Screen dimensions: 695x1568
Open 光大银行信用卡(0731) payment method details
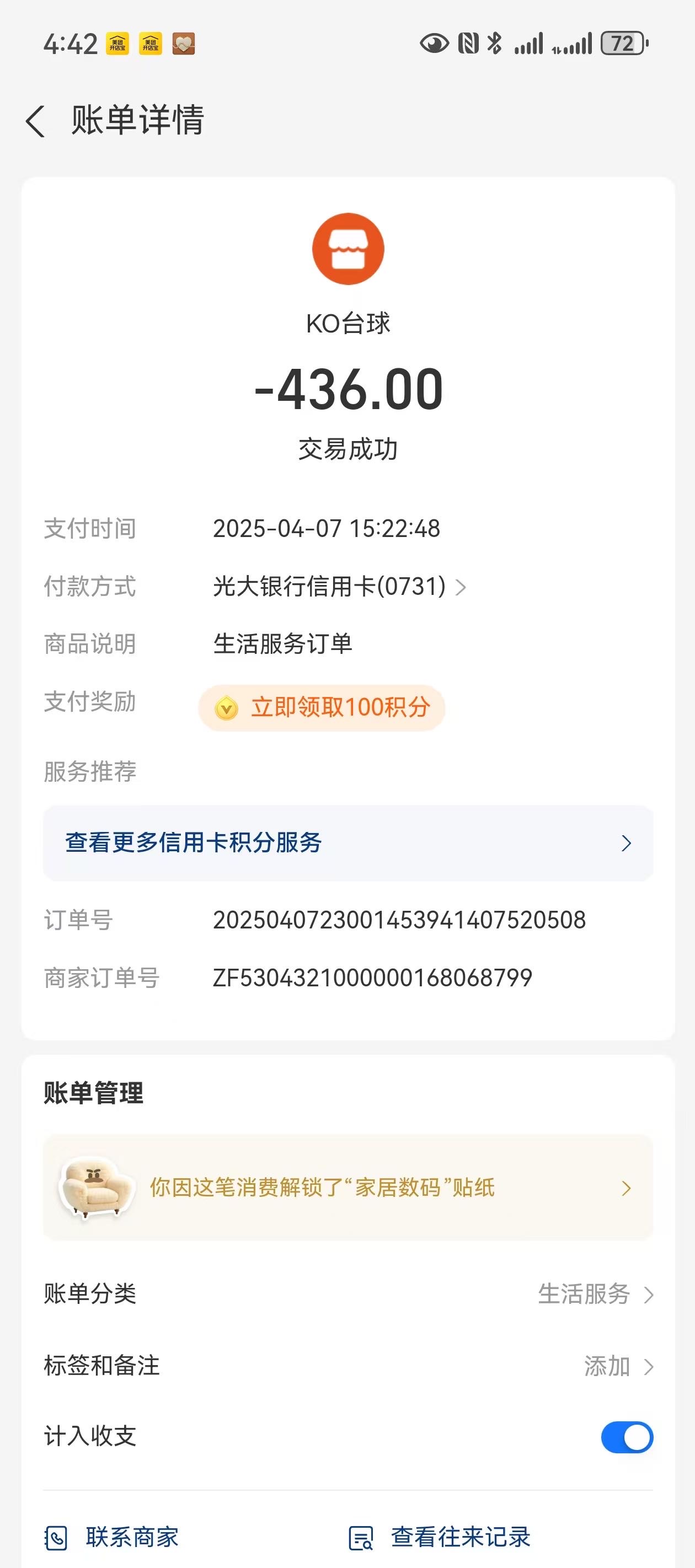tap(339, 587)
